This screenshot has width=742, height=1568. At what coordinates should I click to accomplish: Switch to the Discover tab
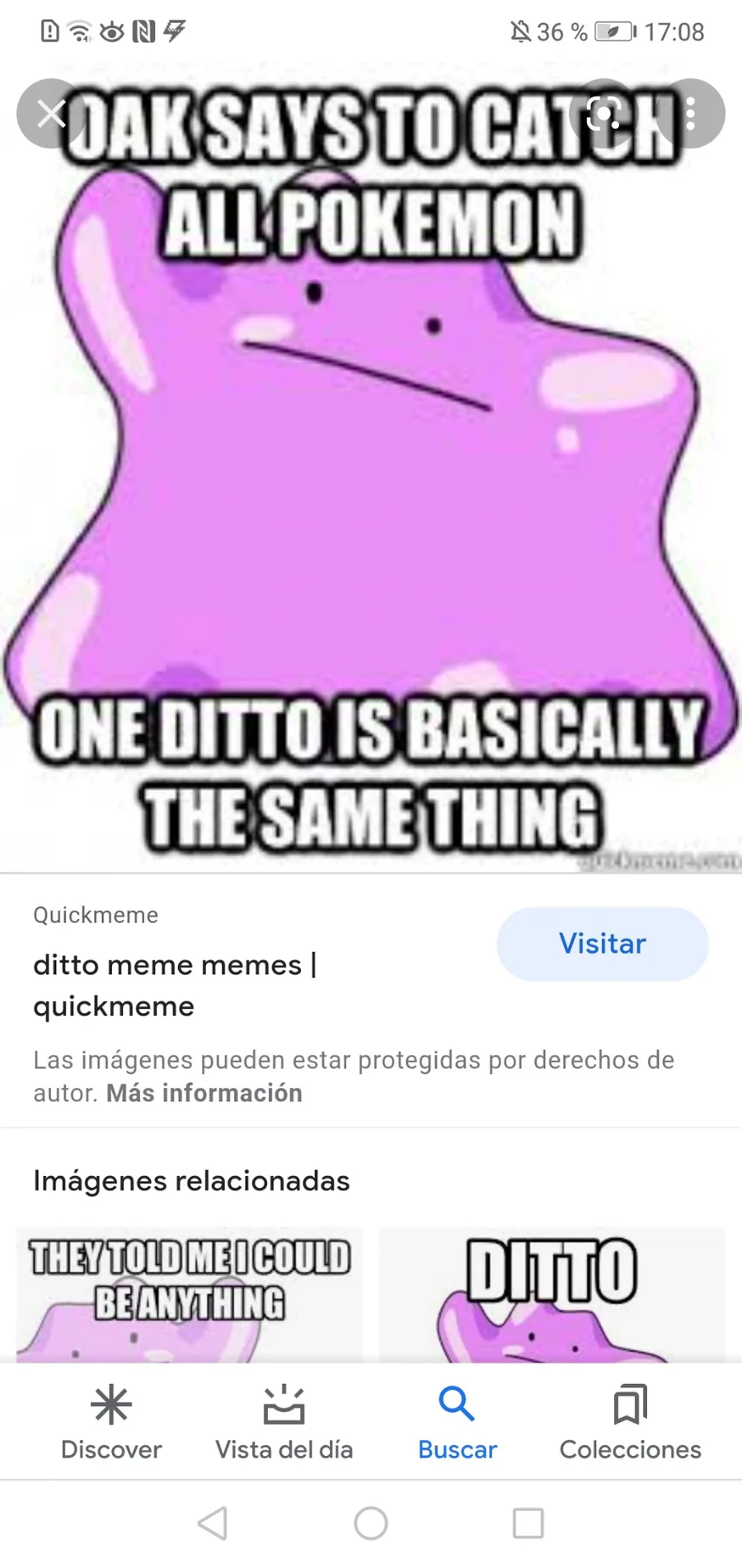coord(111,1422)
